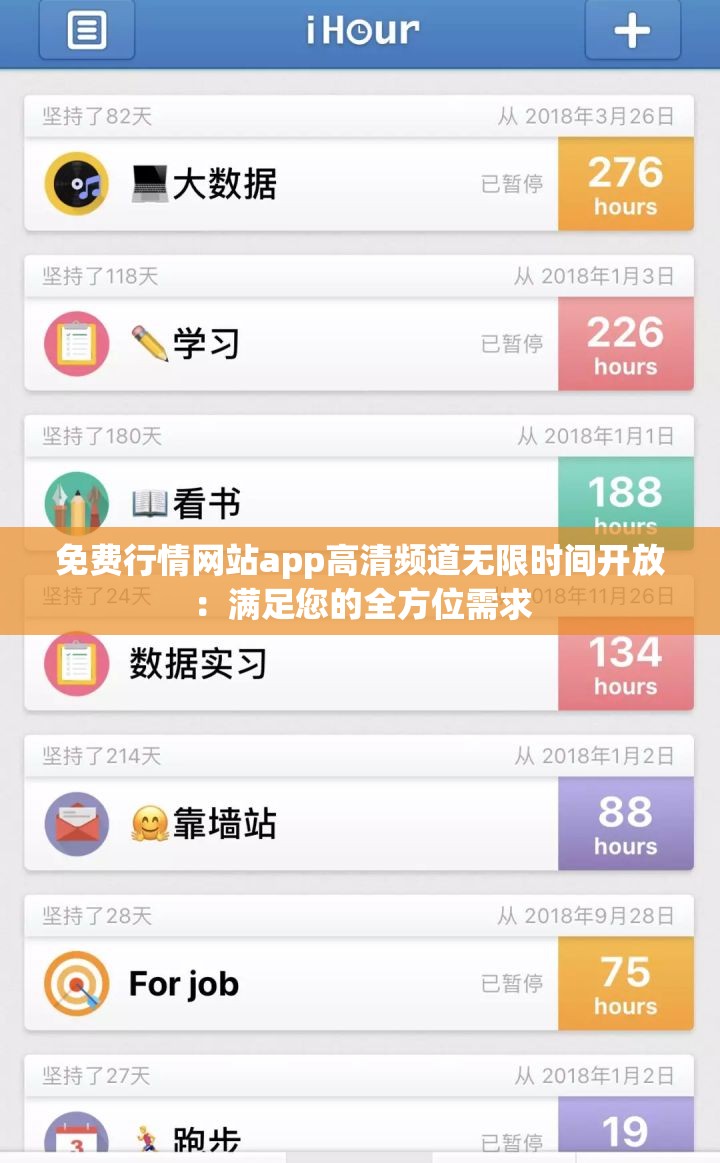Tap the purple 88 hours counter
This screenshot has width=720, height=1163.
[x=624, y=824]
